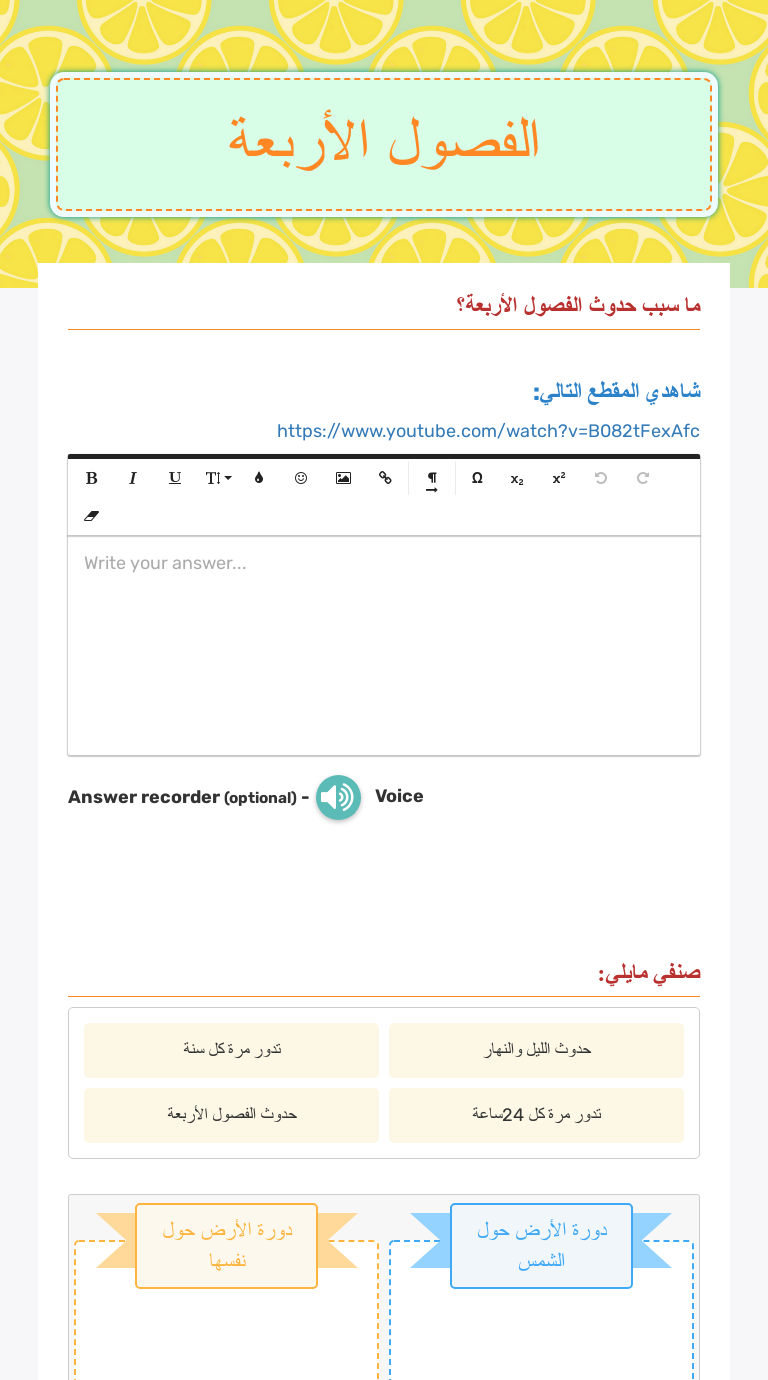Apply subscript formatting

tap(517, 478)
